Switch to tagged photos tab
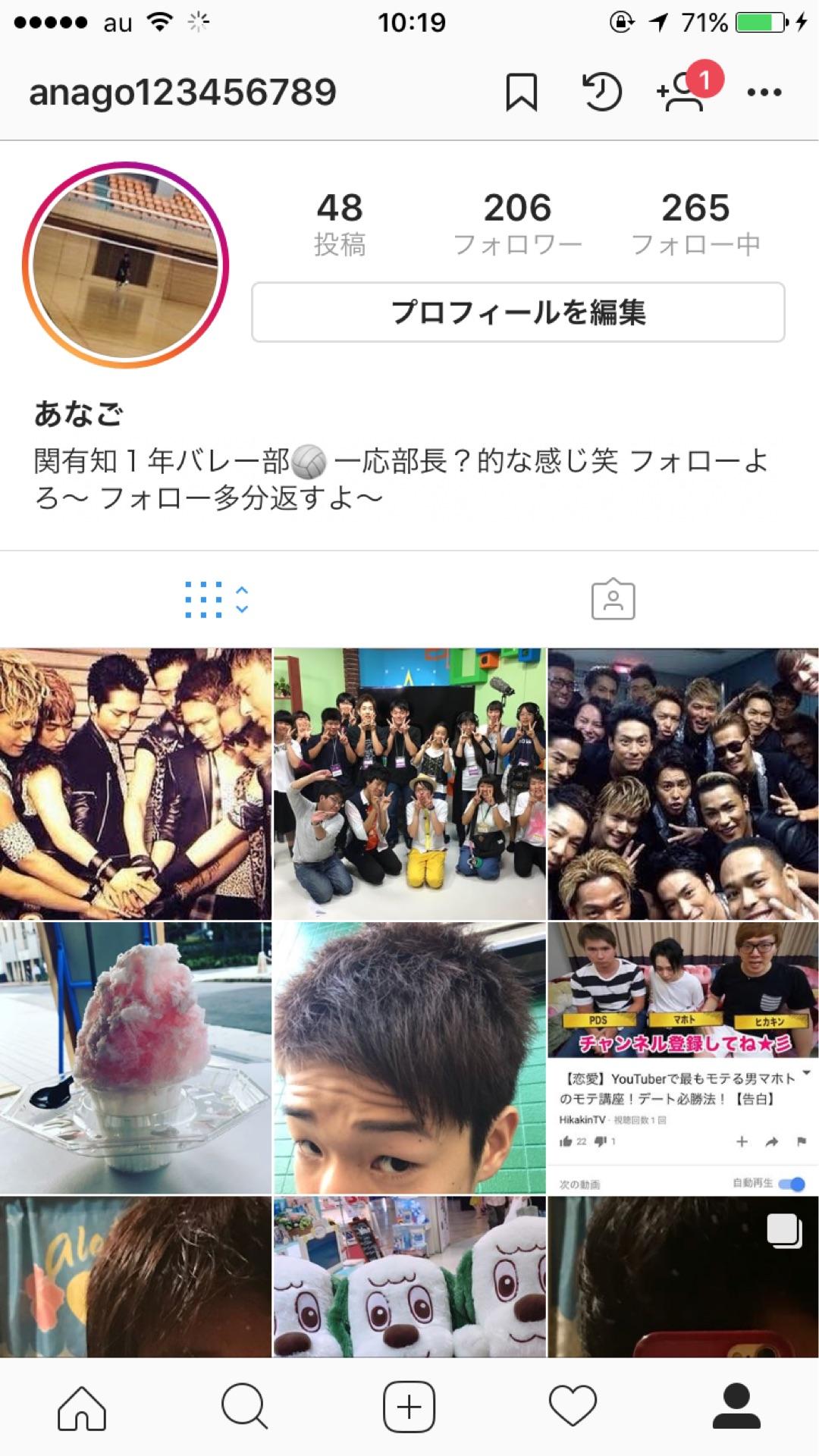Screen dimensions: 819x1456 click(x=613, y=600)
